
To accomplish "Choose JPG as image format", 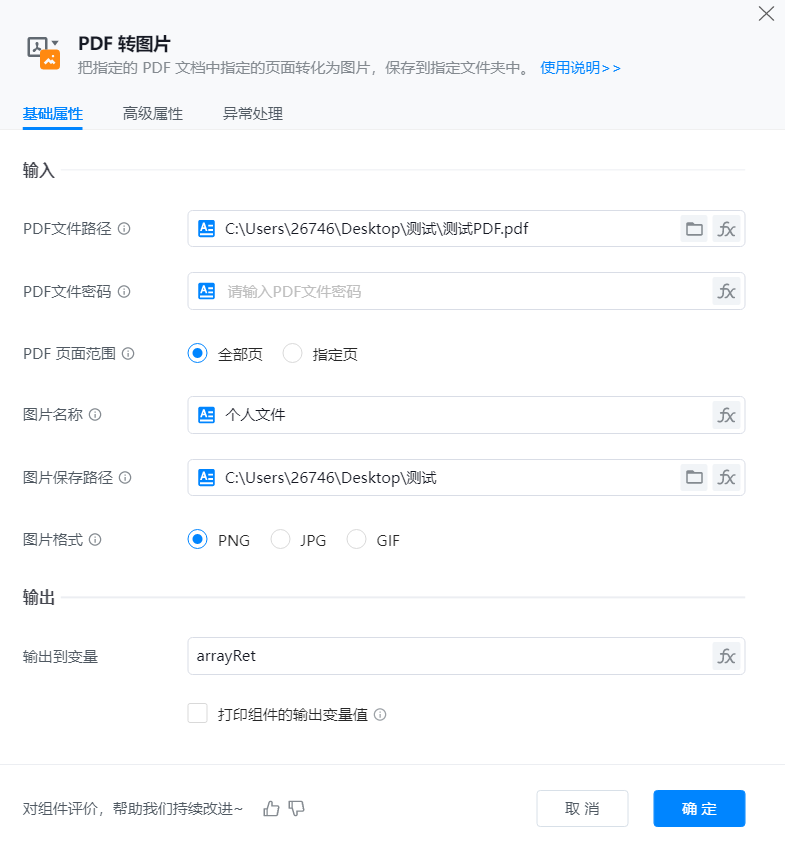I will click(281, 540).
